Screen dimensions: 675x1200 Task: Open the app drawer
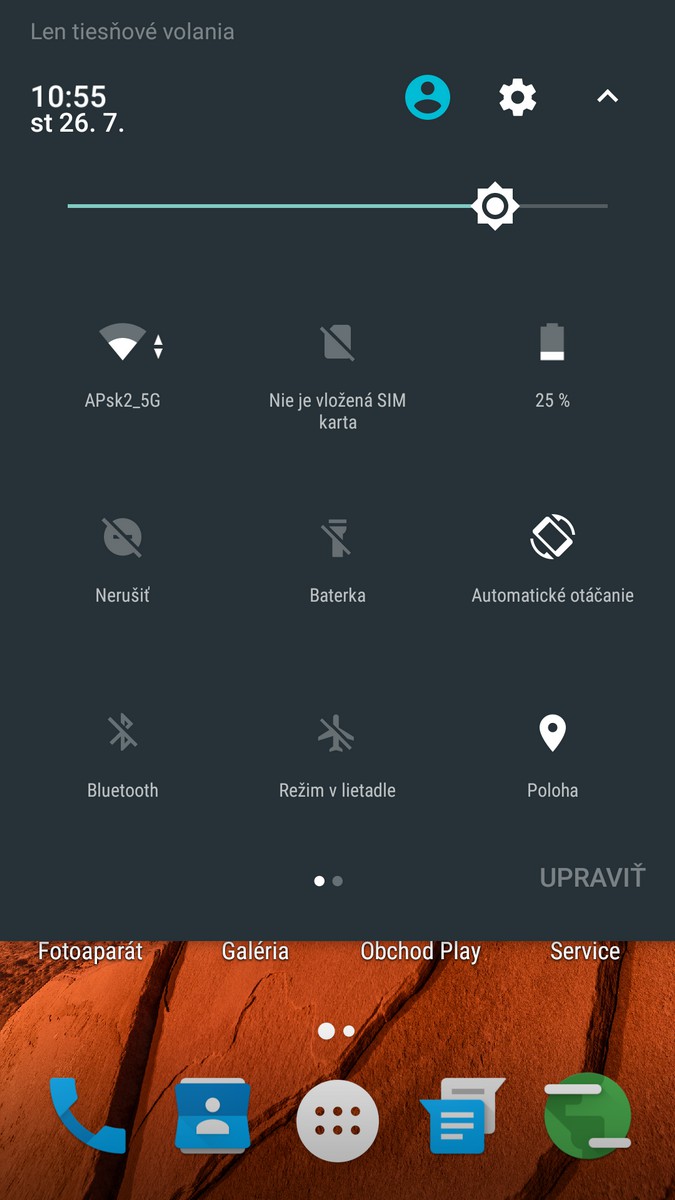point(338,1120)
